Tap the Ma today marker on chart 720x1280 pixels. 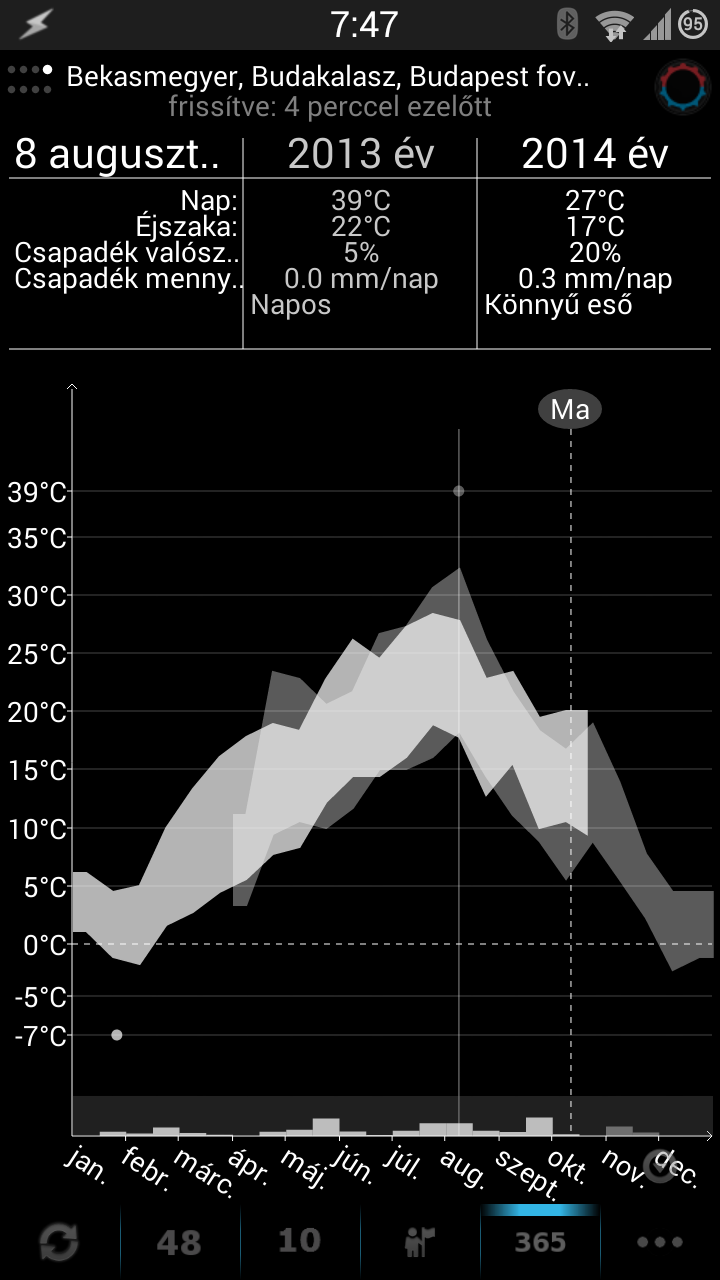pyautogui.click(x=570, y=409)
